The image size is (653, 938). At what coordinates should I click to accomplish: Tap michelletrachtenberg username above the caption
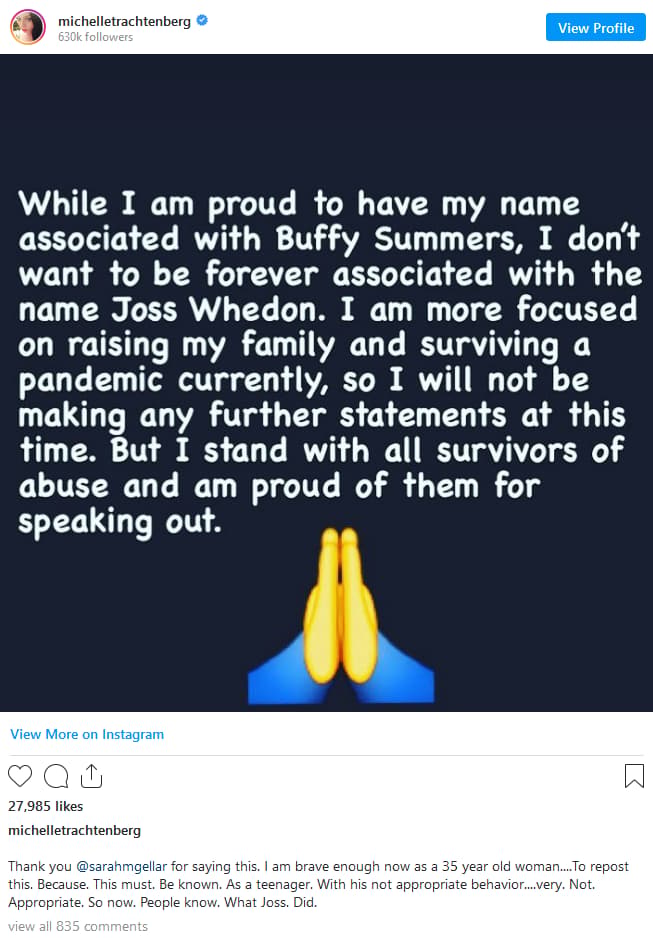pos(74,830)
